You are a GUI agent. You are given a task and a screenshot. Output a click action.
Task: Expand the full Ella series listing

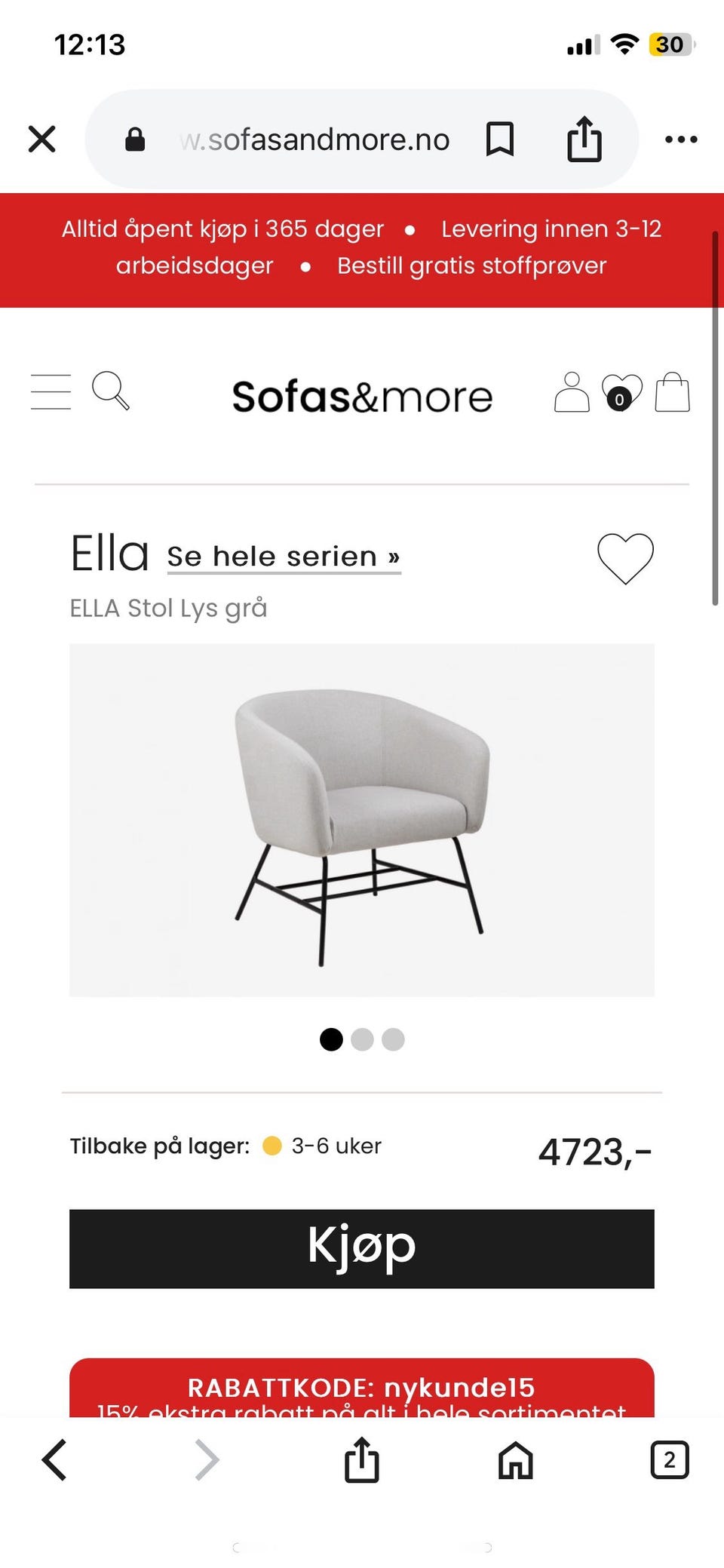pyautogui.click(x=283, y=556)
